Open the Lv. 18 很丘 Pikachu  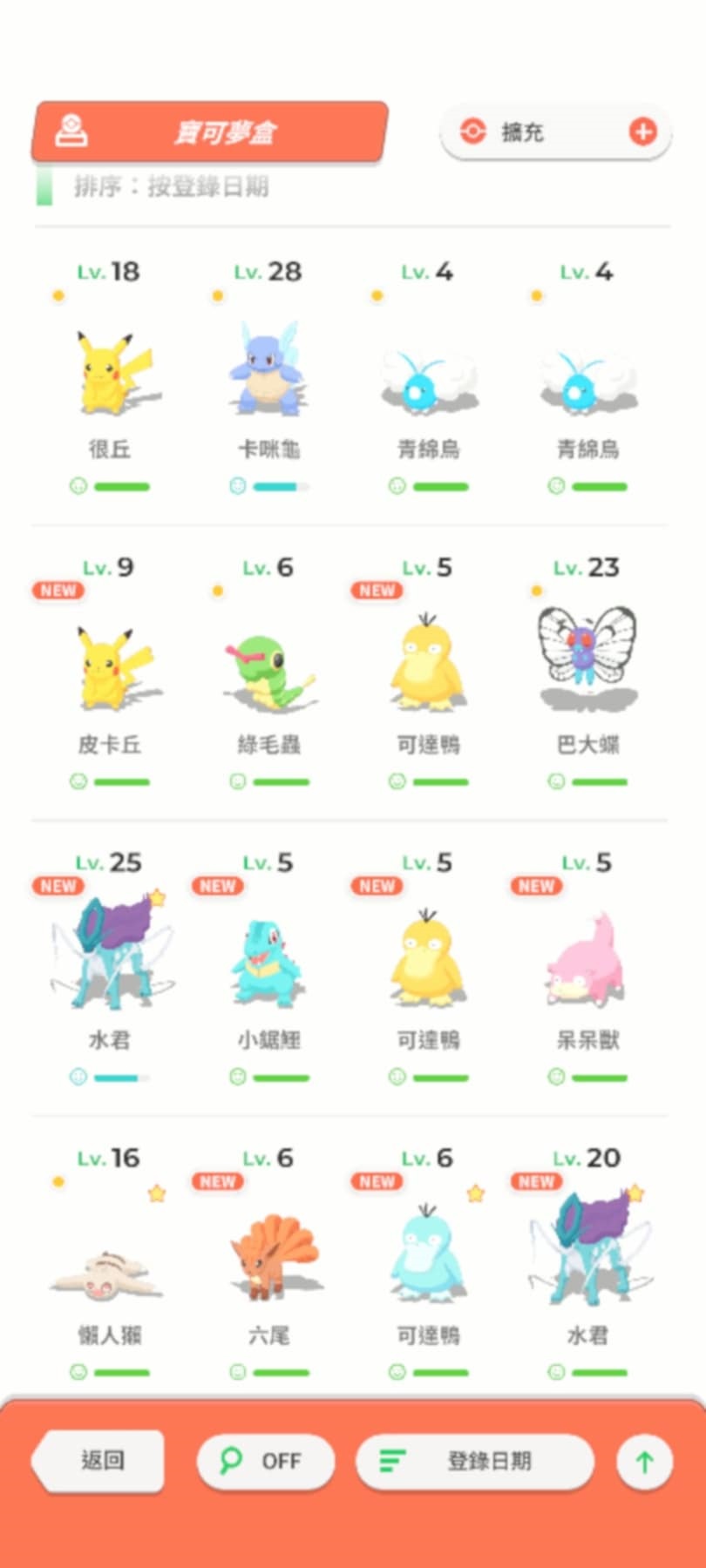tap(110, 376)
